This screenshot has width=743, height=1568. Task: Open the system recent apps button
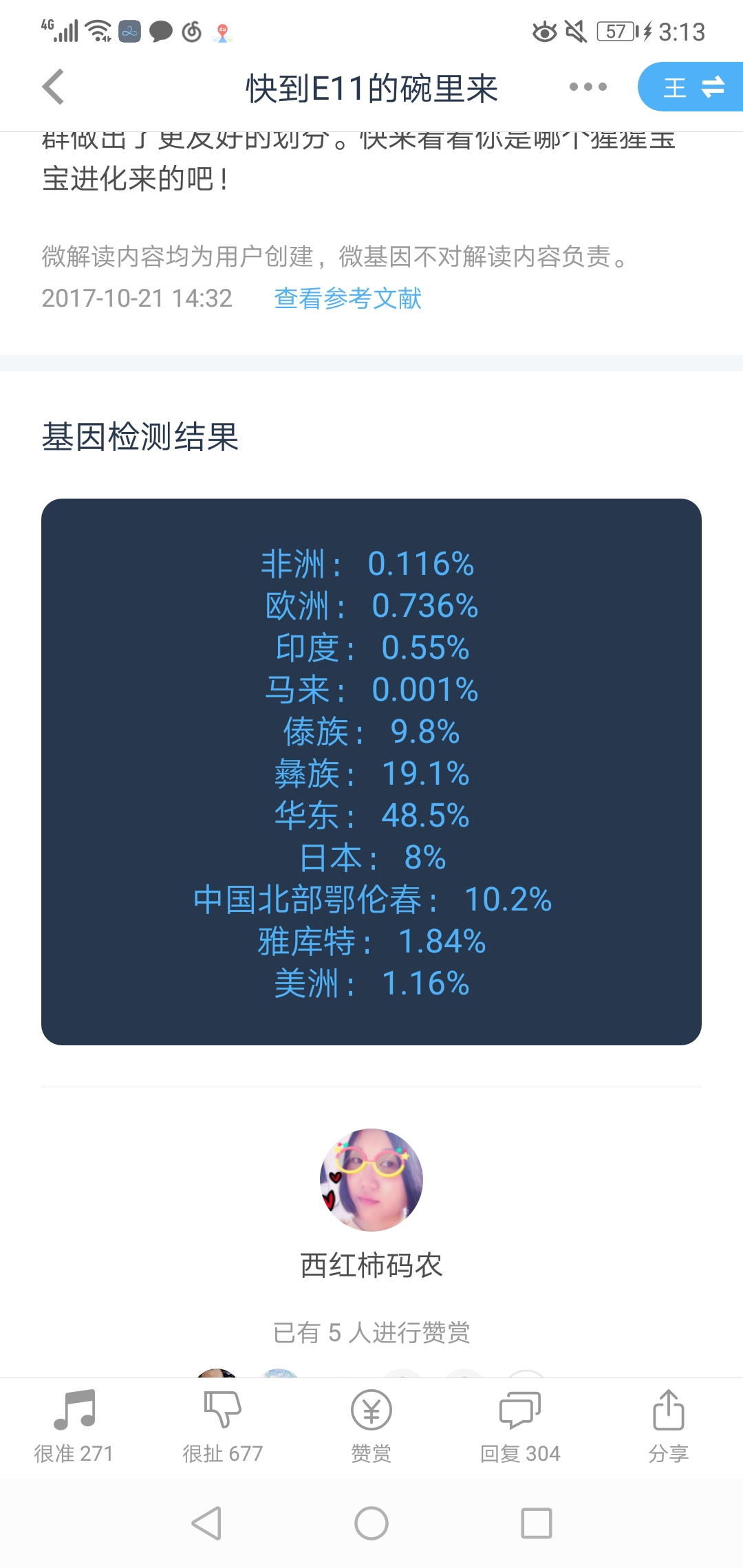[537, 1523]
